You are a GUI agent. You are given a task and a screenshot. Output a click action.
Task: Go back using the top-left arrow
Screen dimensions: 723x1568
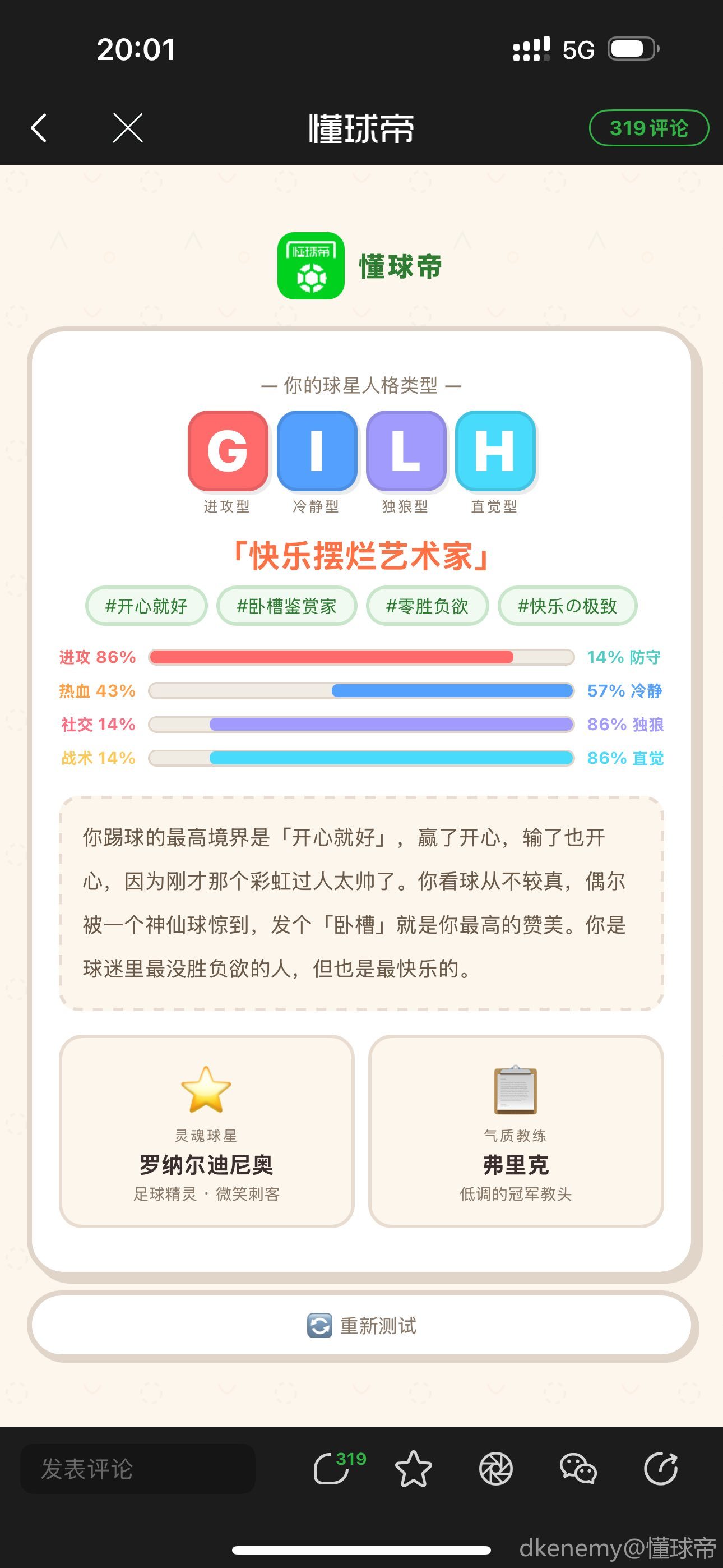39,128
